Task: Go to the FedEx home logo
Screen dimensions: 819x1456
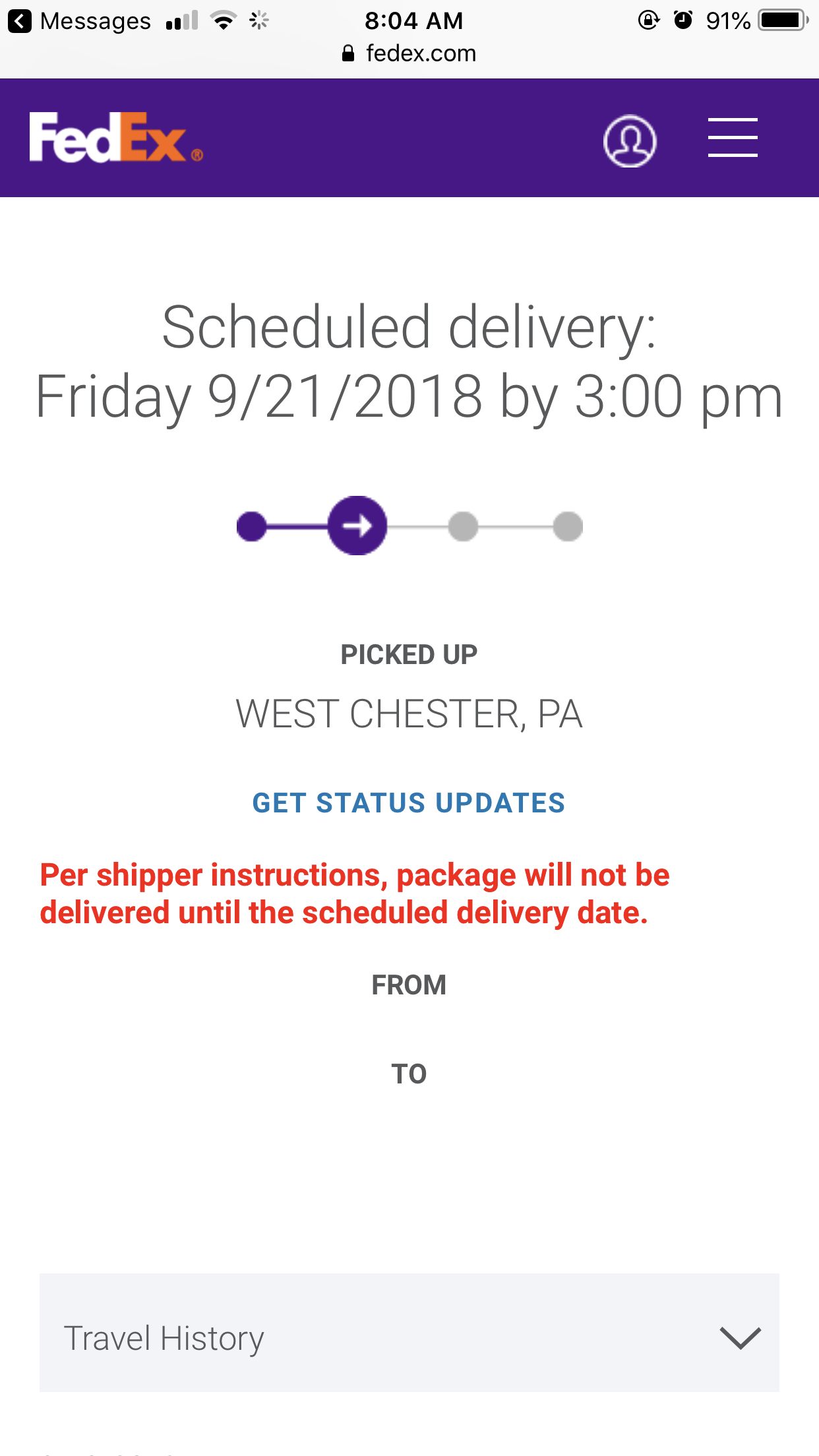Action: tap(116, 138)
